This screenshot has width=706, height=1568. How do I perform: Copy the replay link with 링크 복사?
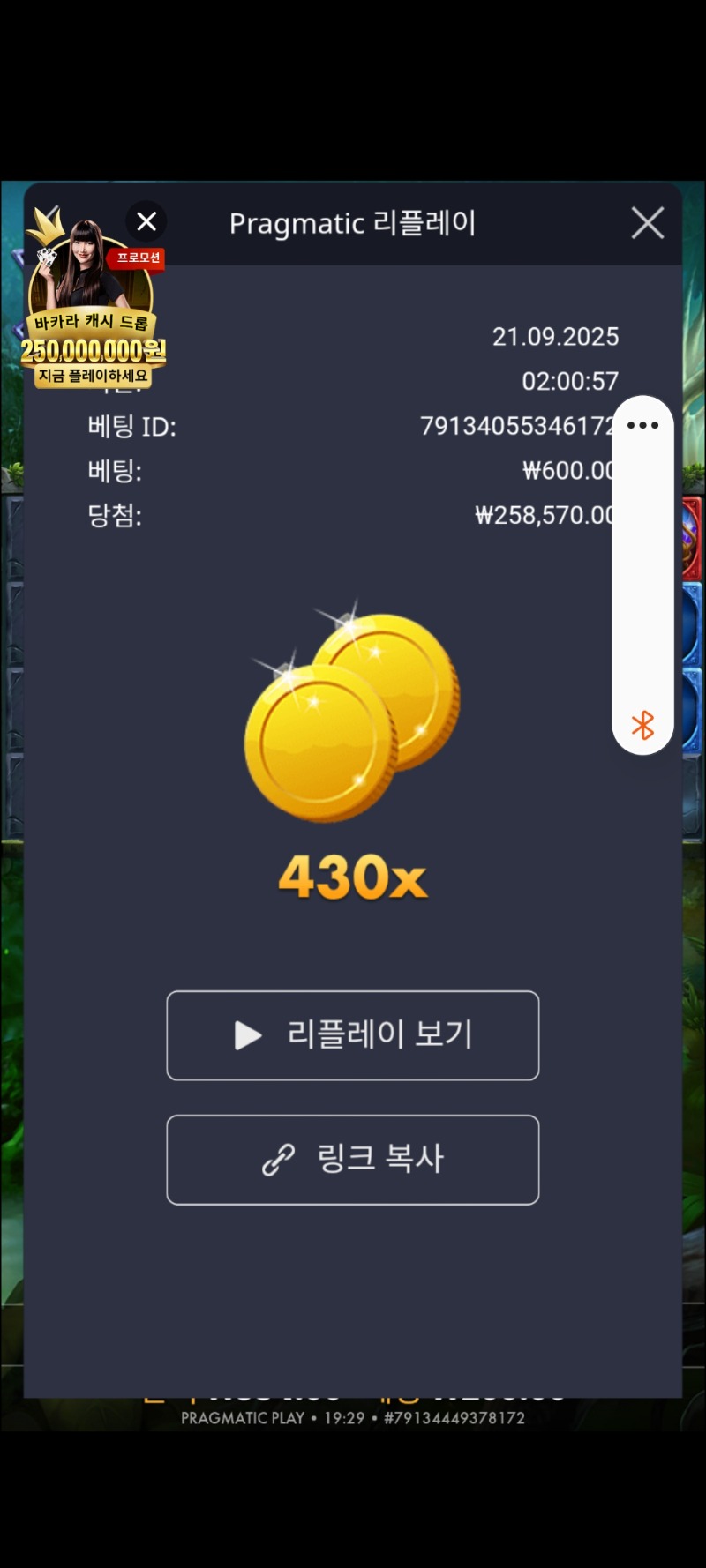pyautogui.click(x=353, y=1160)
